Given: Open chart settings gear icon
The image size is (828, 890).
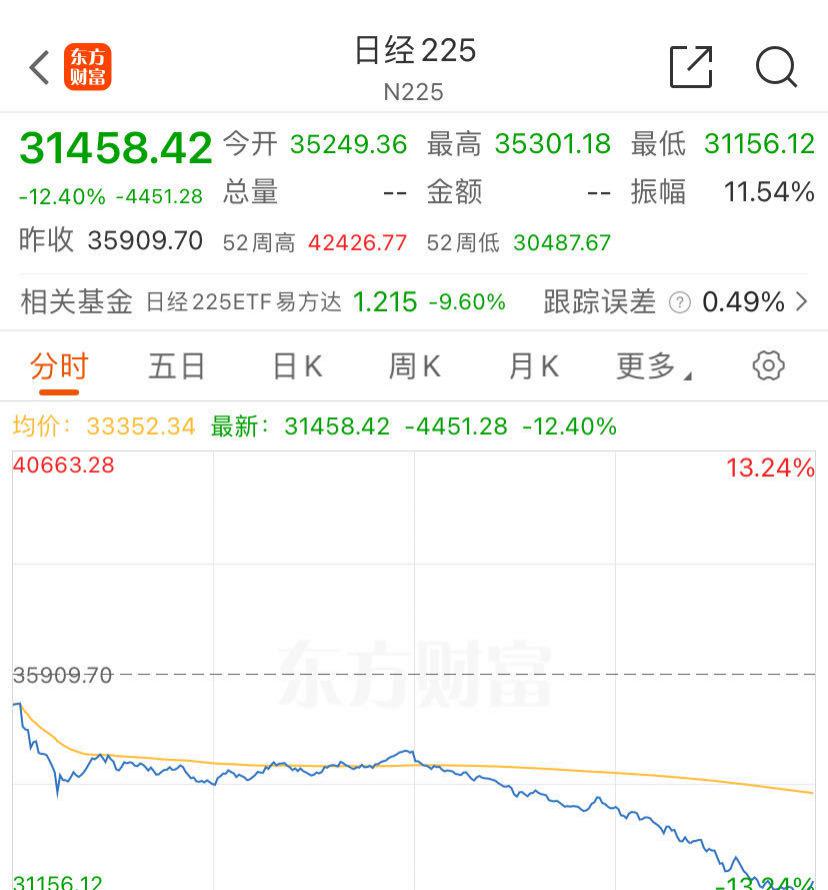Looking at the screenshot, I should click(x=768, y=366).
